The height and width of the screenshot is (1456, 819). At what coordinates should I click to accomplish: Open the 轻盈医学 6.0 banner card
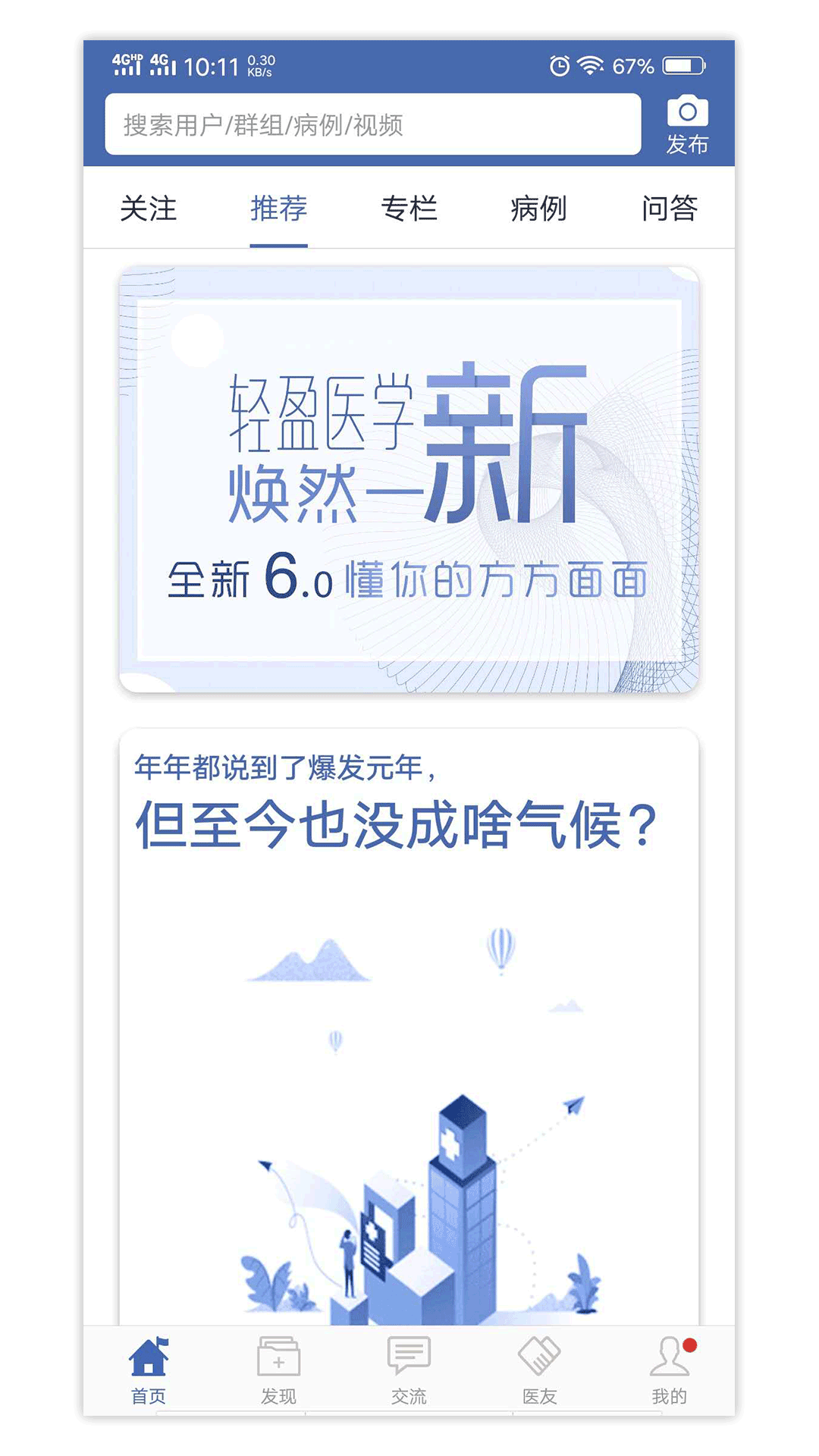click(409, 479)
